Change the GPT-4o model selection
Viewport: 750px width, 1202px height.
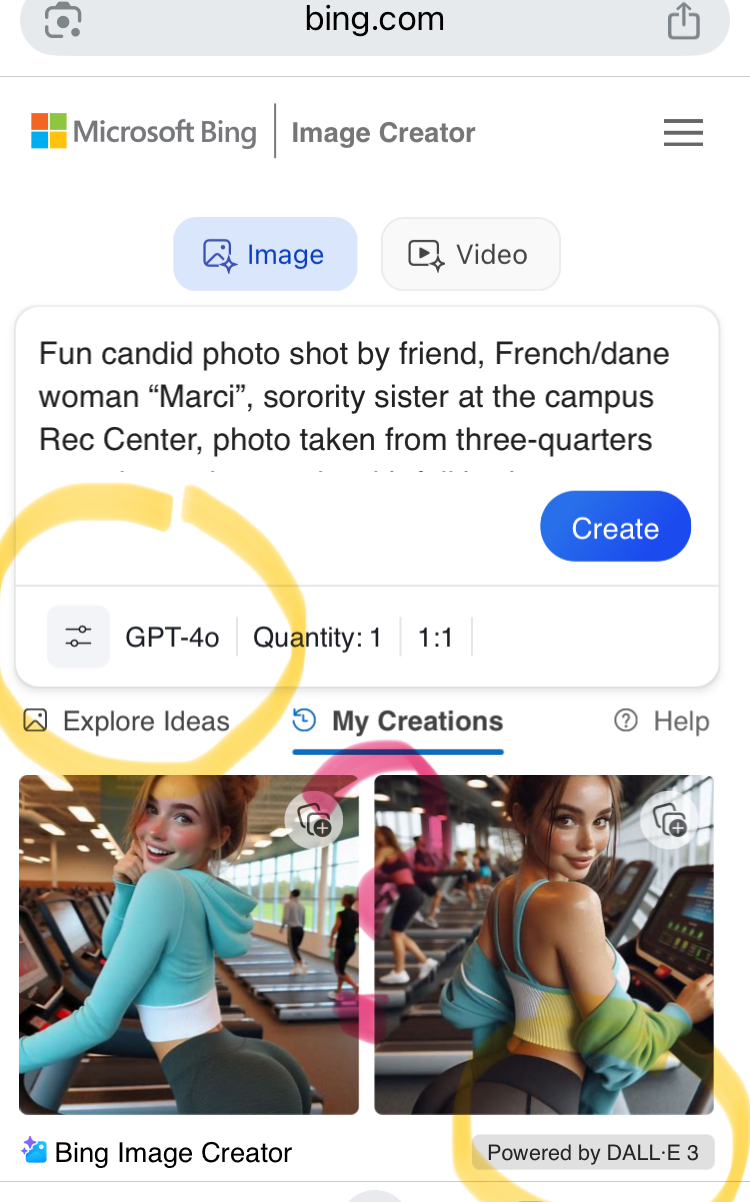172,637
